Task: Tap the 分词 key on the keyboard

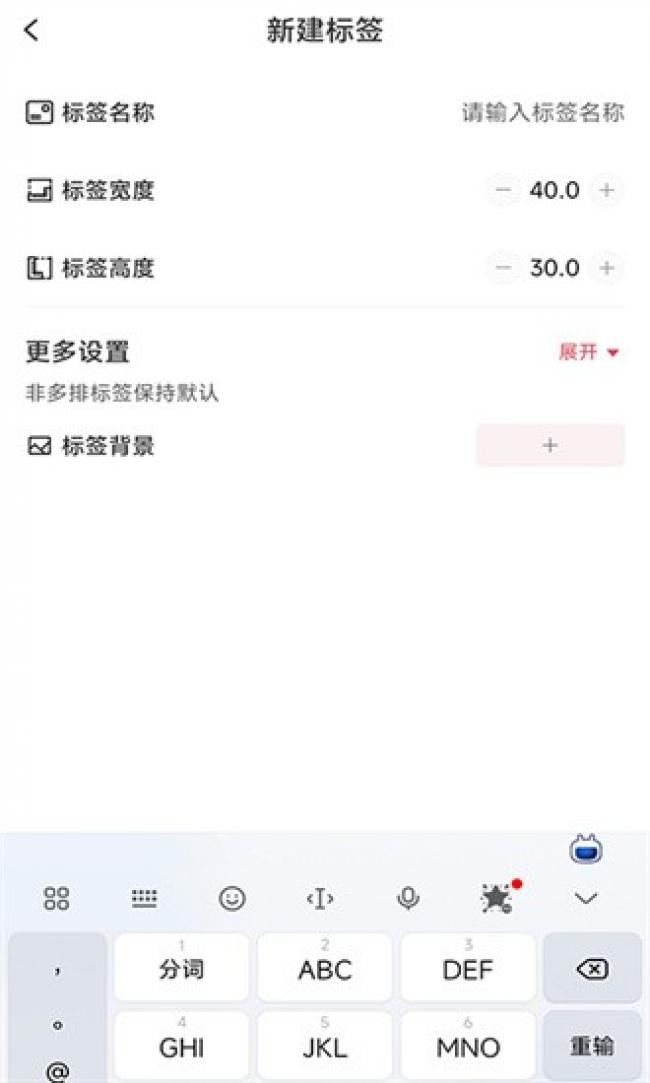Action: click(182, 968)
